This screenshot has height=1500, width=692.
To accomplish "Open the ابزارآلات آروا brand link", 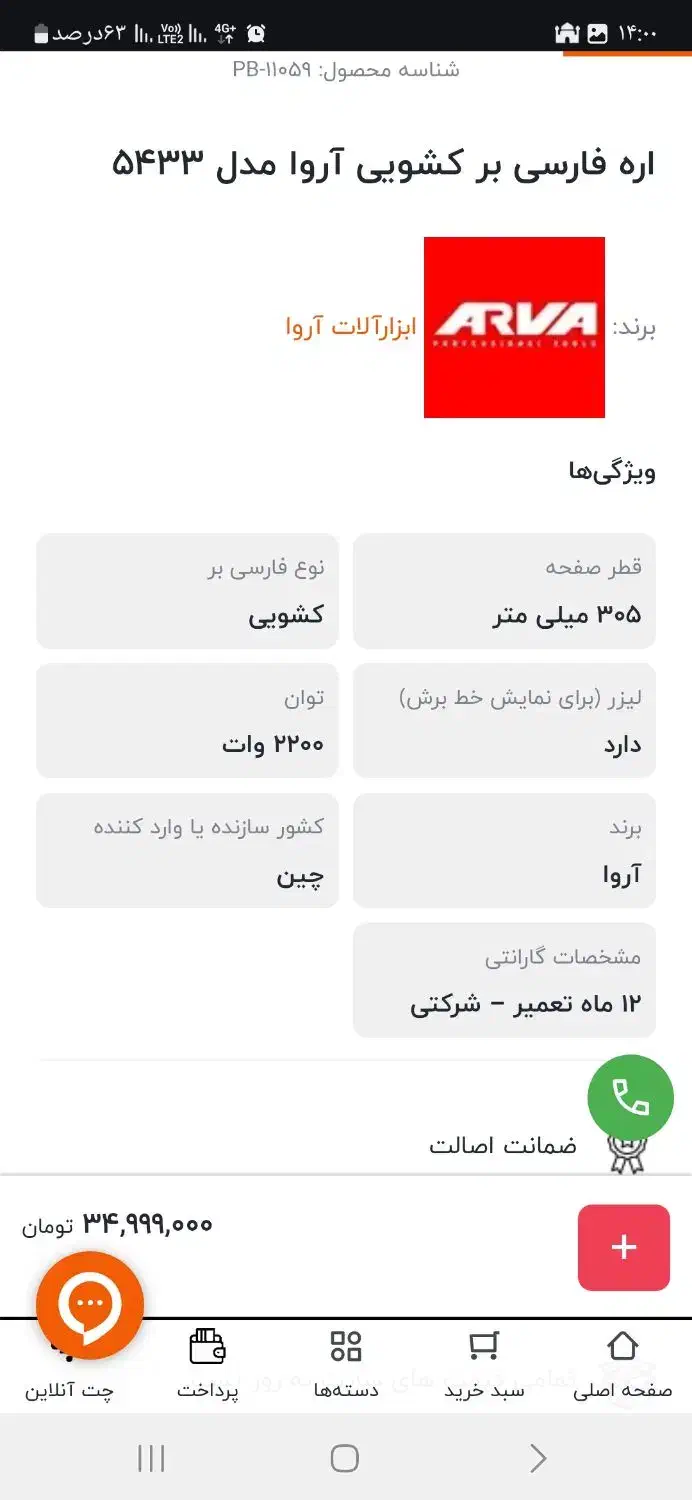I will pyautogui.click(x=350, y=327).
